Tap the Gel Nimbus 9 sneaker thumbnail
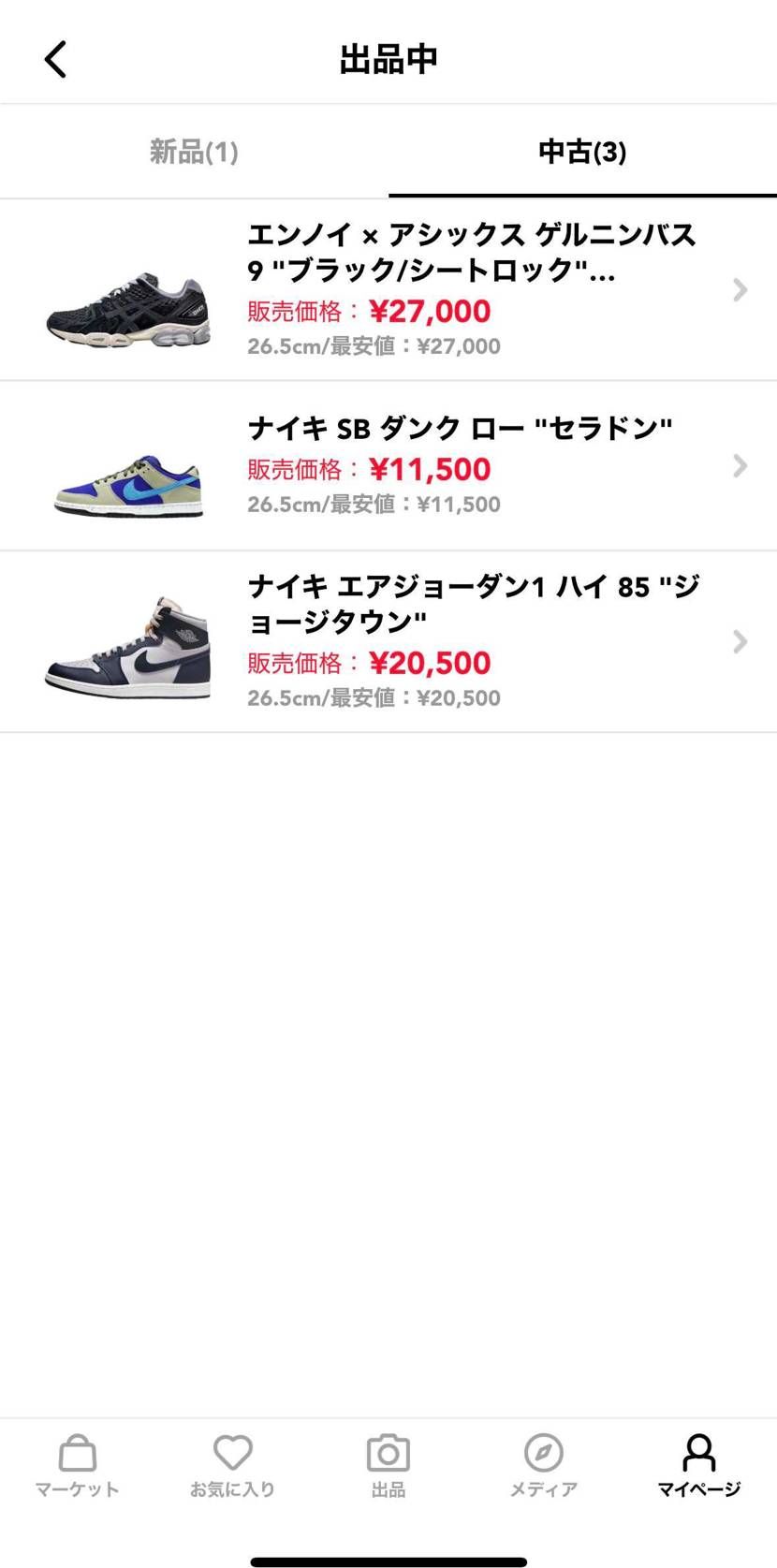777x1568 pixels. click(128, 300)
